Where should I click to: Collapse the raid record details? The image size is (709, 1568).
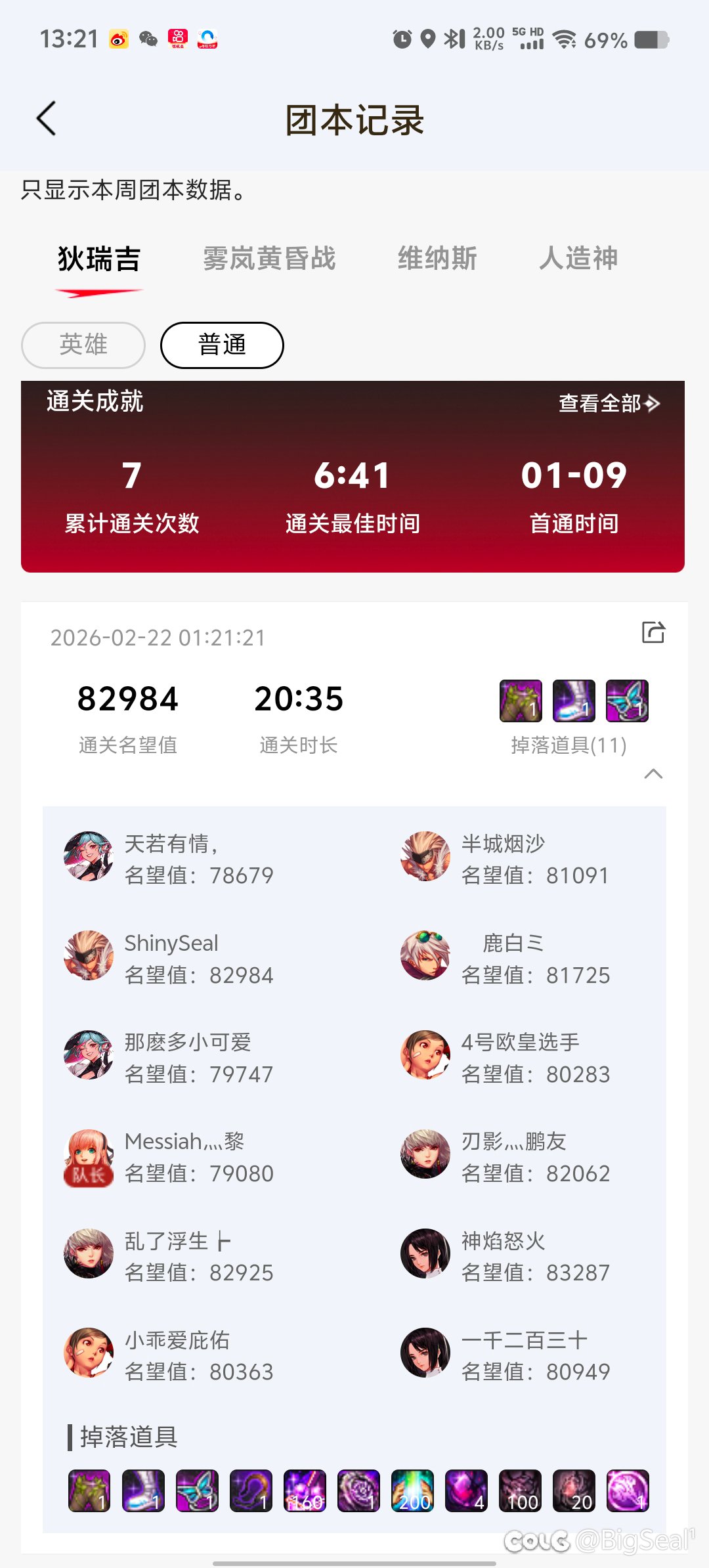click(653, 773)
